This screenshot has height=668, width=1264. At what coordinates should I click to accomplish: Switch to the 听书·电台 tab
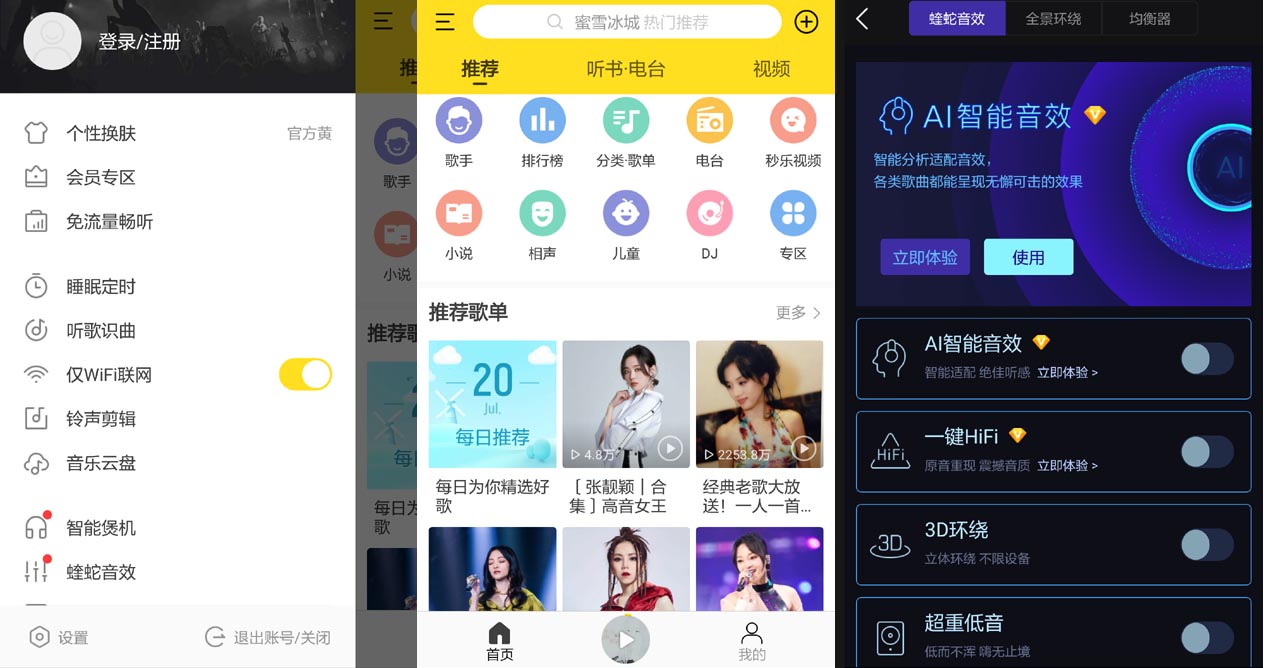[625, 69]
